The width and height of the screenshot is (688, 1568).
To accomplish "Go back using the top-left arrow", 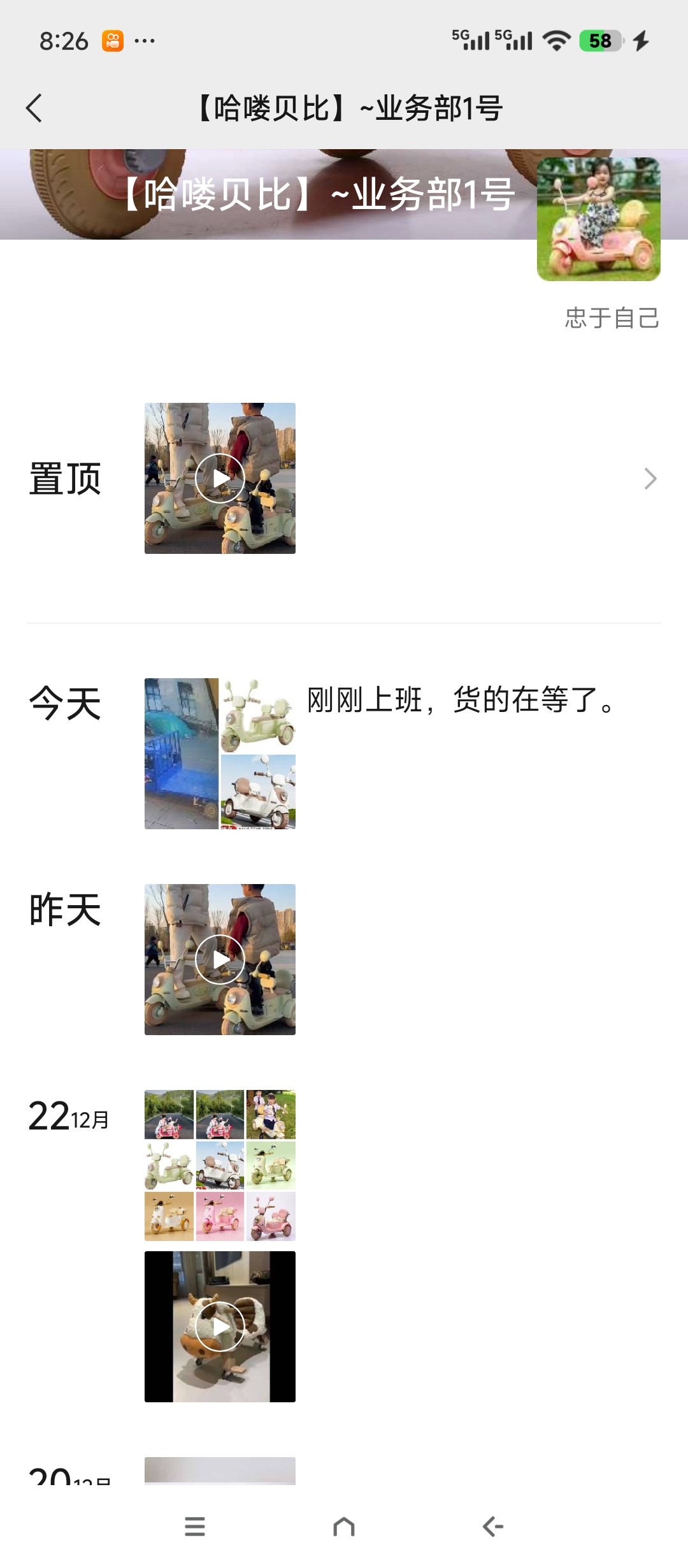I will pyautogui.click(x=34, y=108).
